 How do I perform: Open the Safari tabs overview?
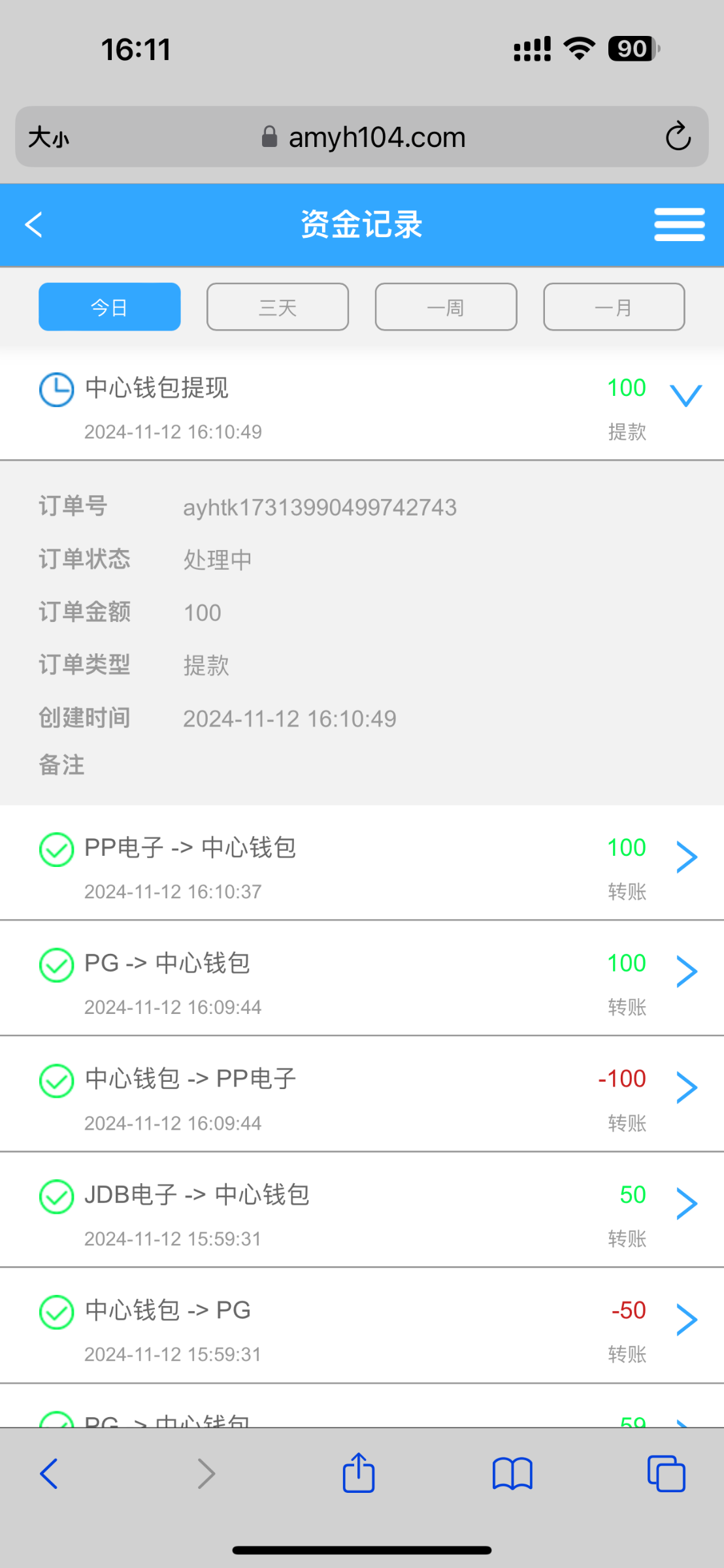666,1474
